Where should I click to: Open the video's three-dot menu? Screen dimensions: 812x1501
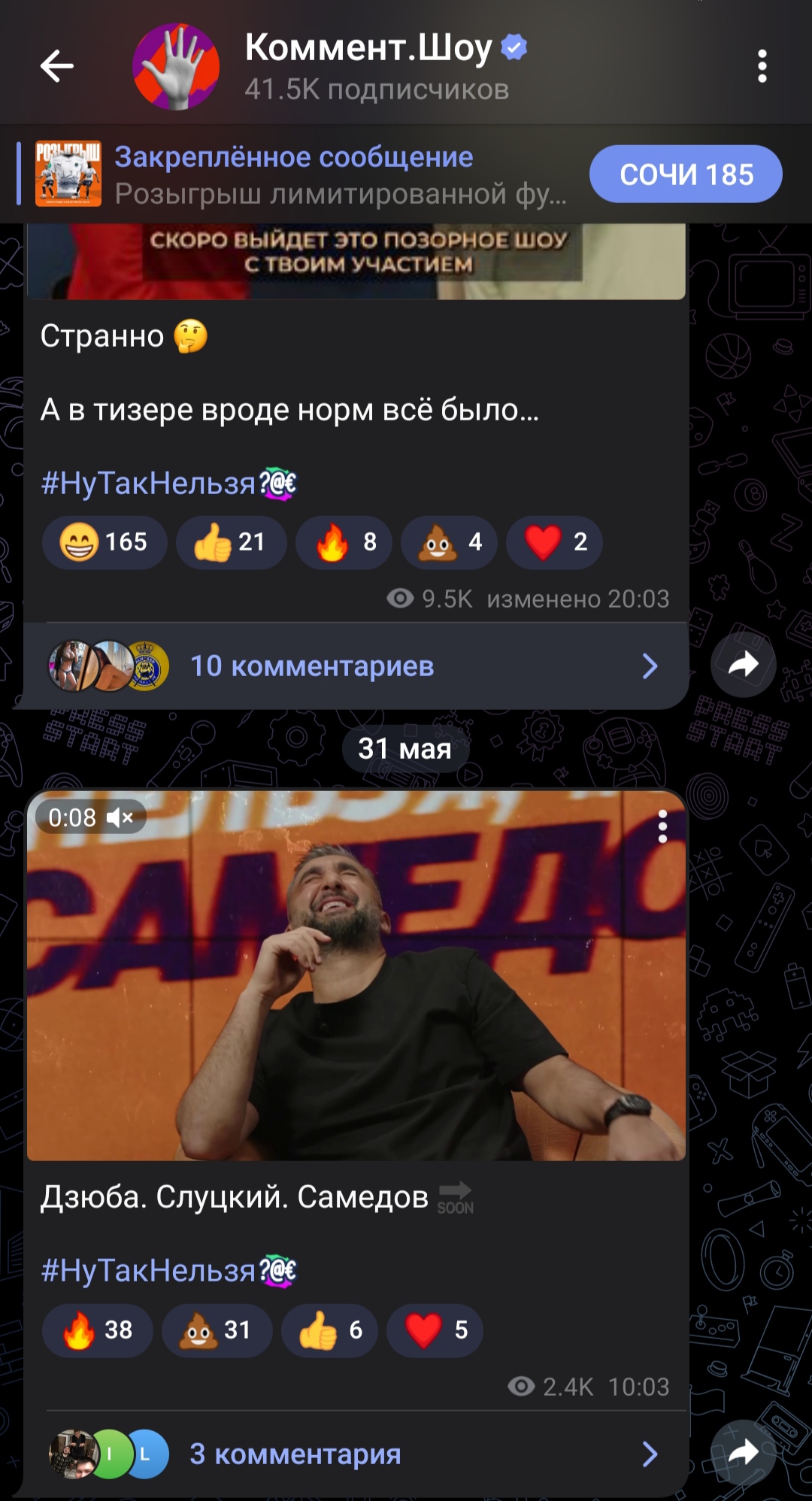(x=662, y=826)
